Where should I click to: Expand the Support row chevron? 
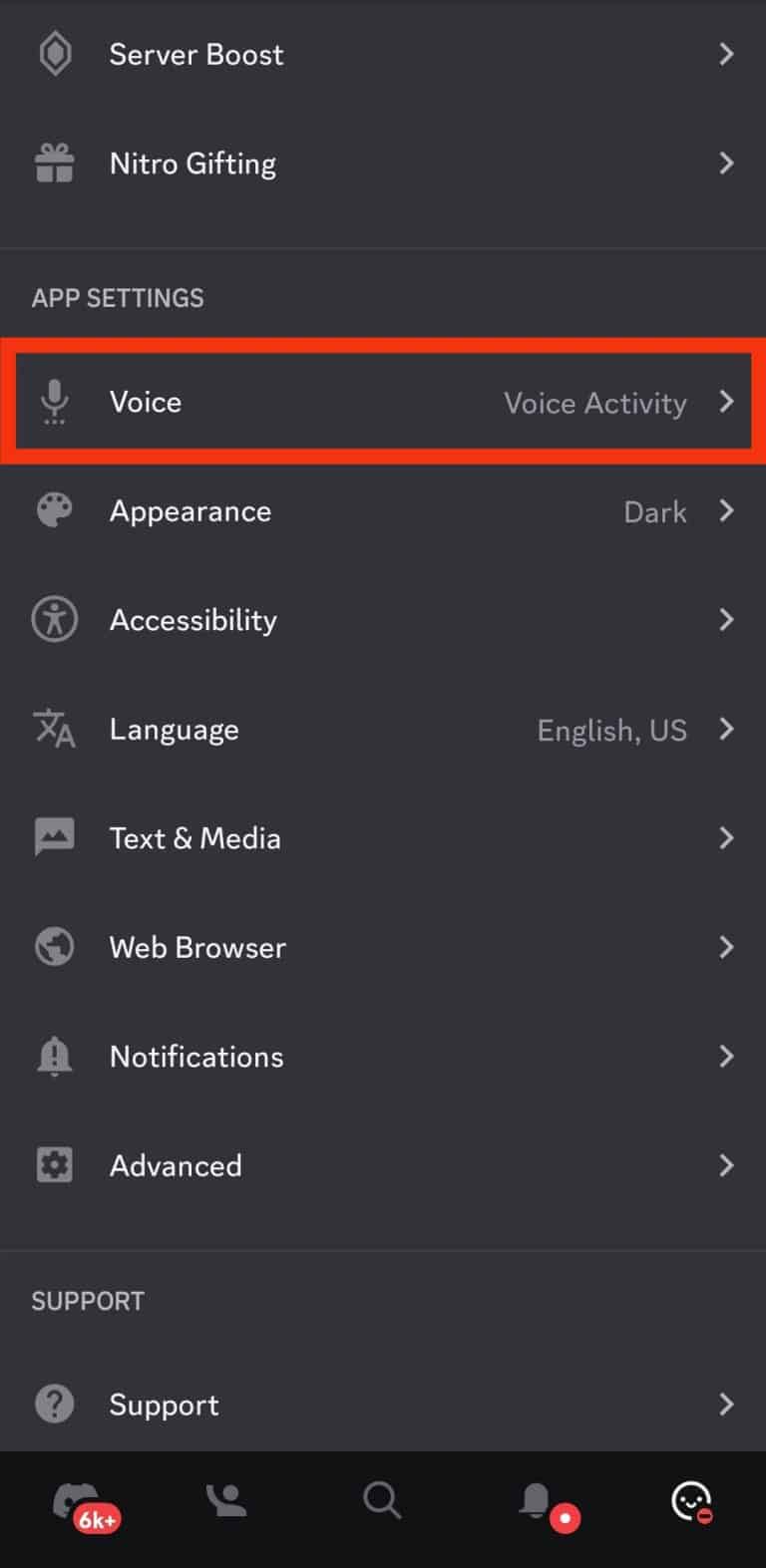(x=727, y=1404)
